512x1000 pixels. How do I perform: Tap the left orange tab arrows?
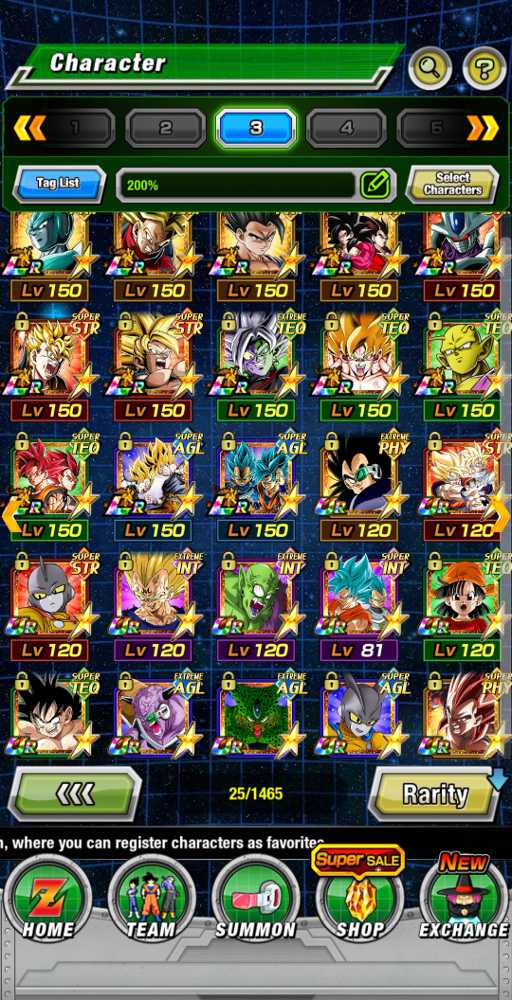click(x=29, y=128)
